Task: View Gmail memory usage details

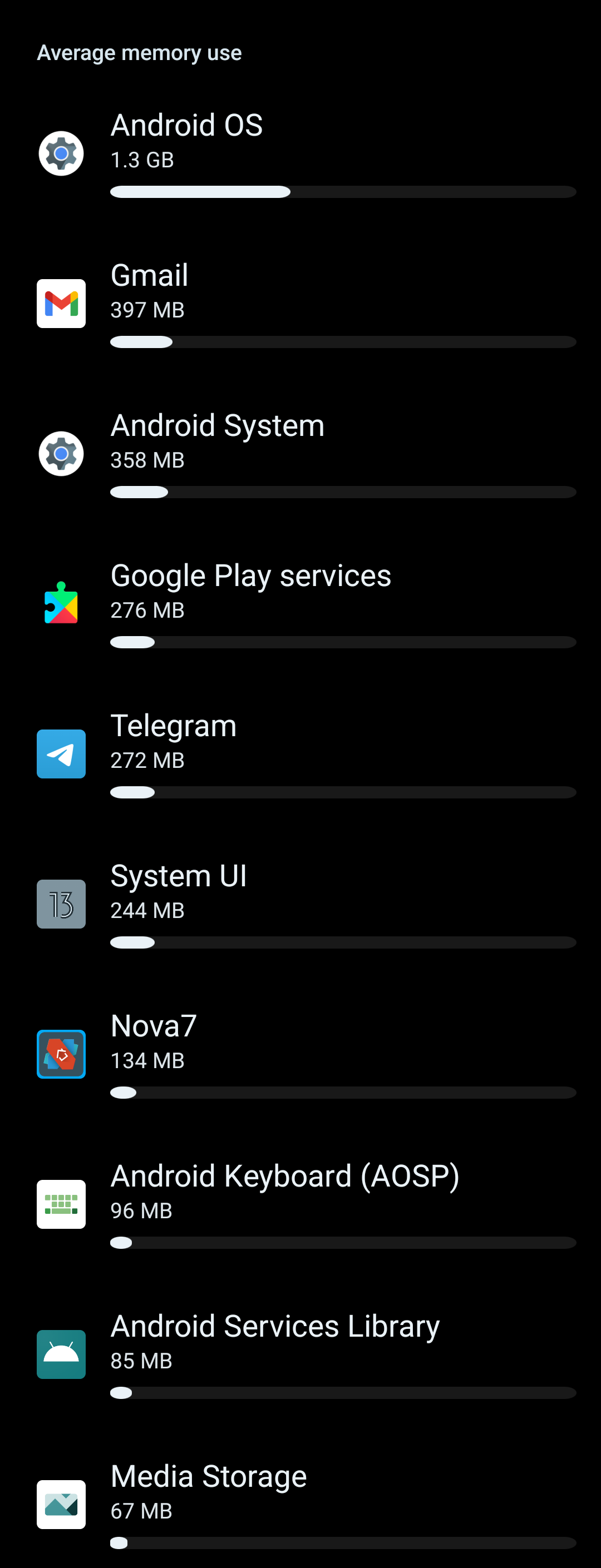Action: [x=300, y=303]
